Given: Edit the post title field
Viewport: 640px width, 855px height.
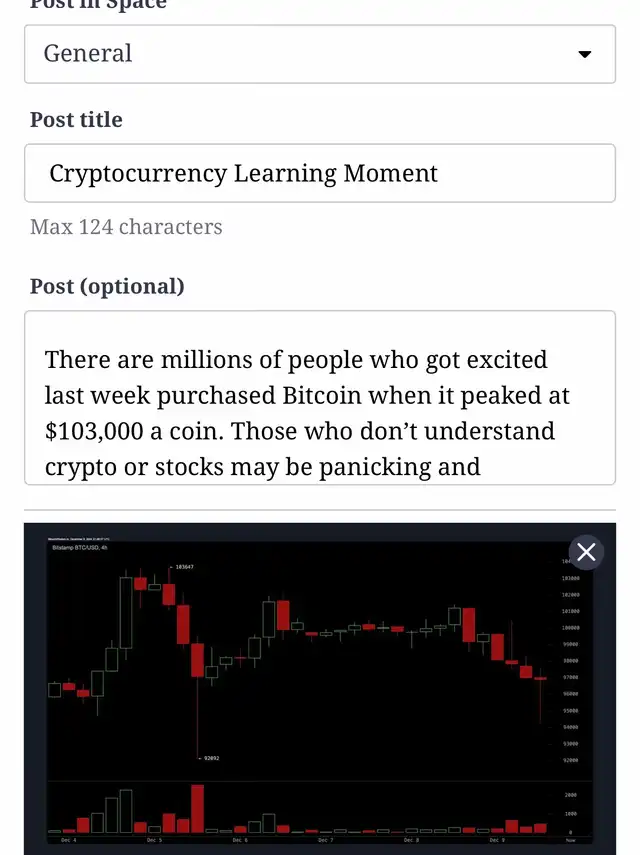Looking at the screenshot, I should tap(319, 173).
